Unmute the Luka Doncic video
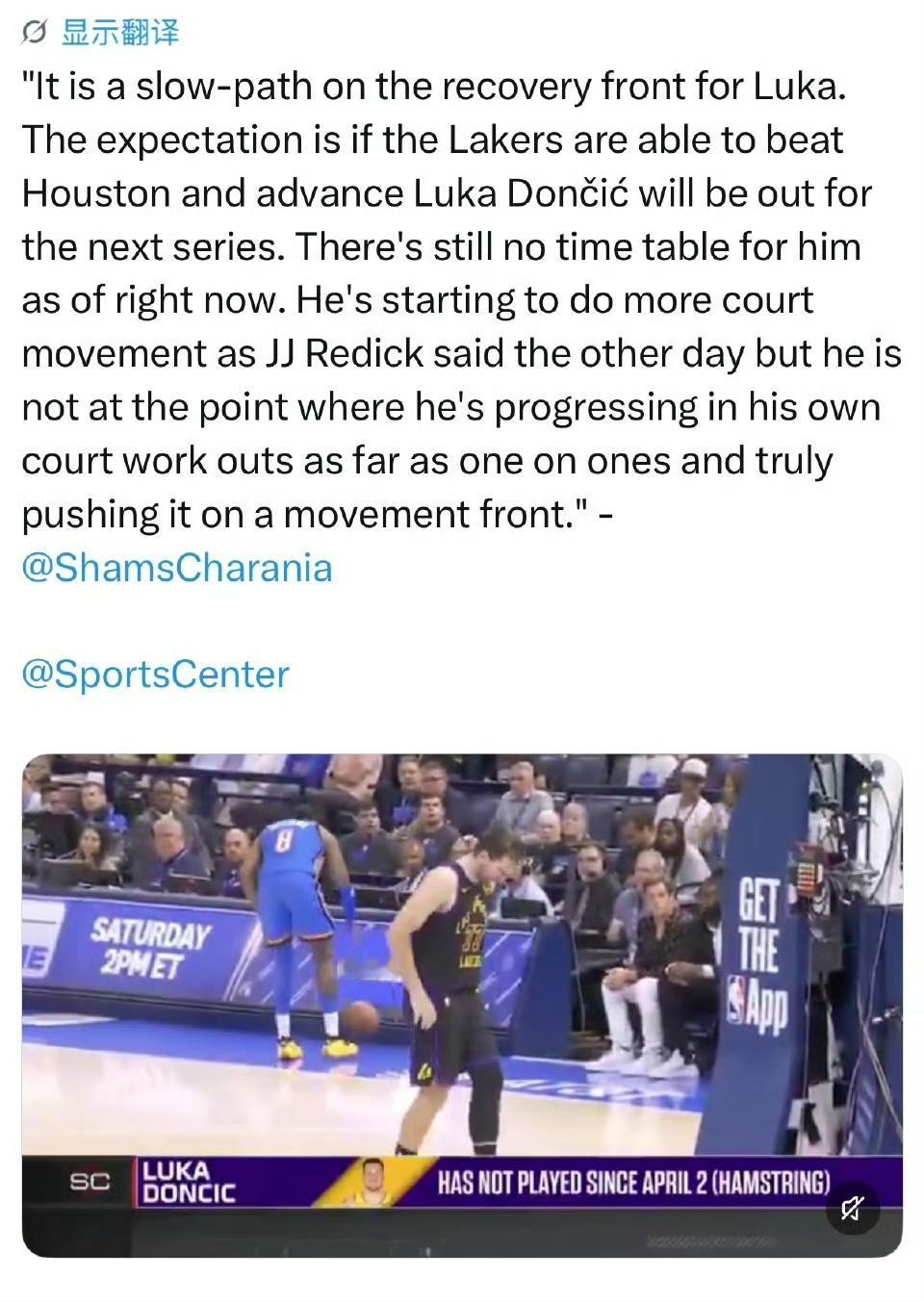The height and width of the screenshot is (1302, 924). 852,1209
